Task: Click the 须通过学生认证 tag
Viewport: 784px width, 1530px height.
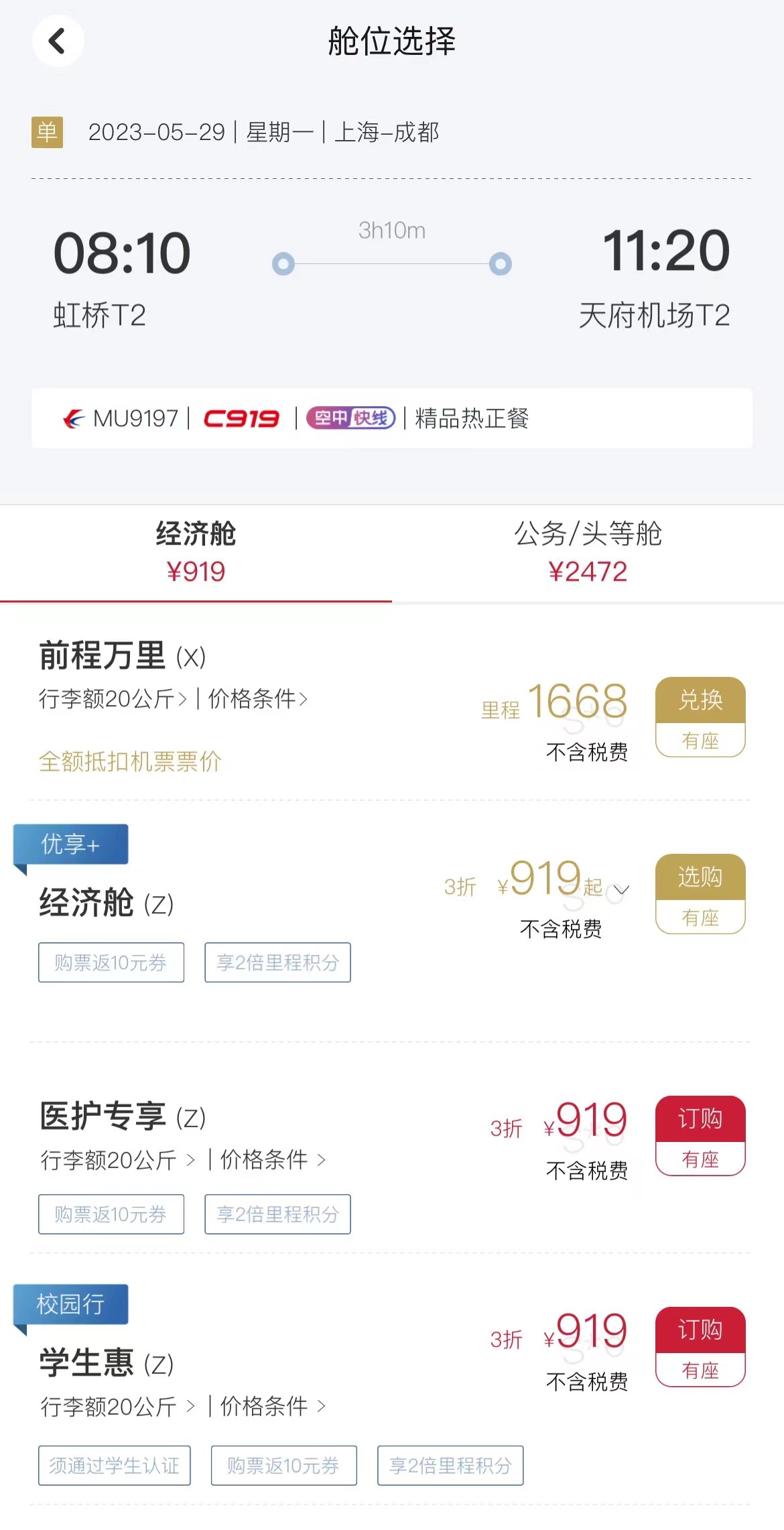Action: tap(114, 1465)
